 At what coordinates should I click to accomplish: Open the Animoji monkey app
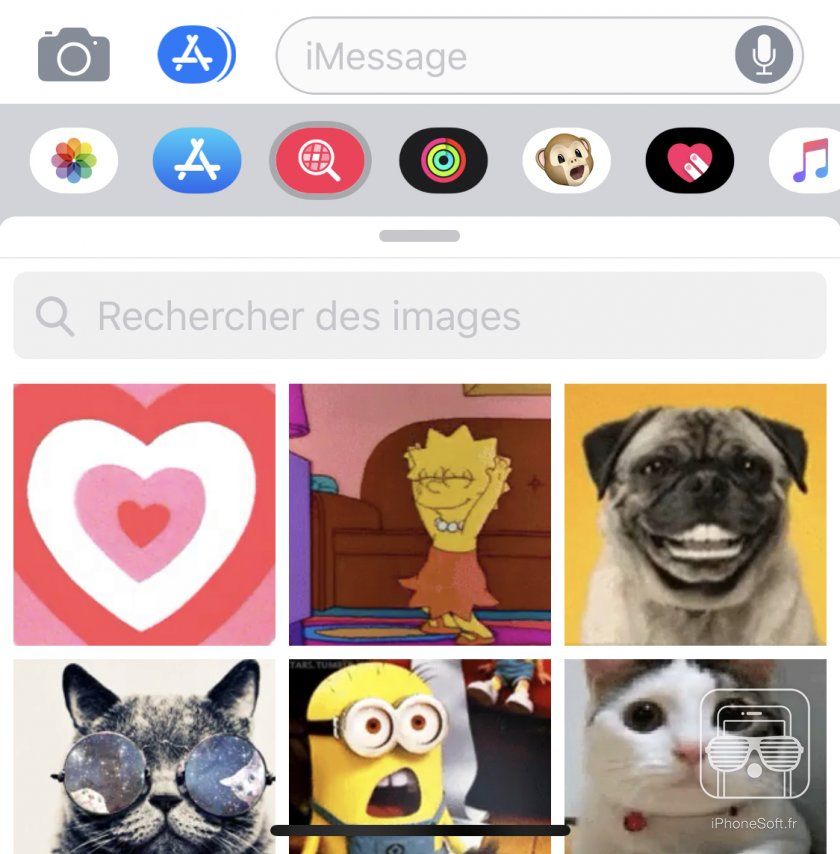[566, 161]
